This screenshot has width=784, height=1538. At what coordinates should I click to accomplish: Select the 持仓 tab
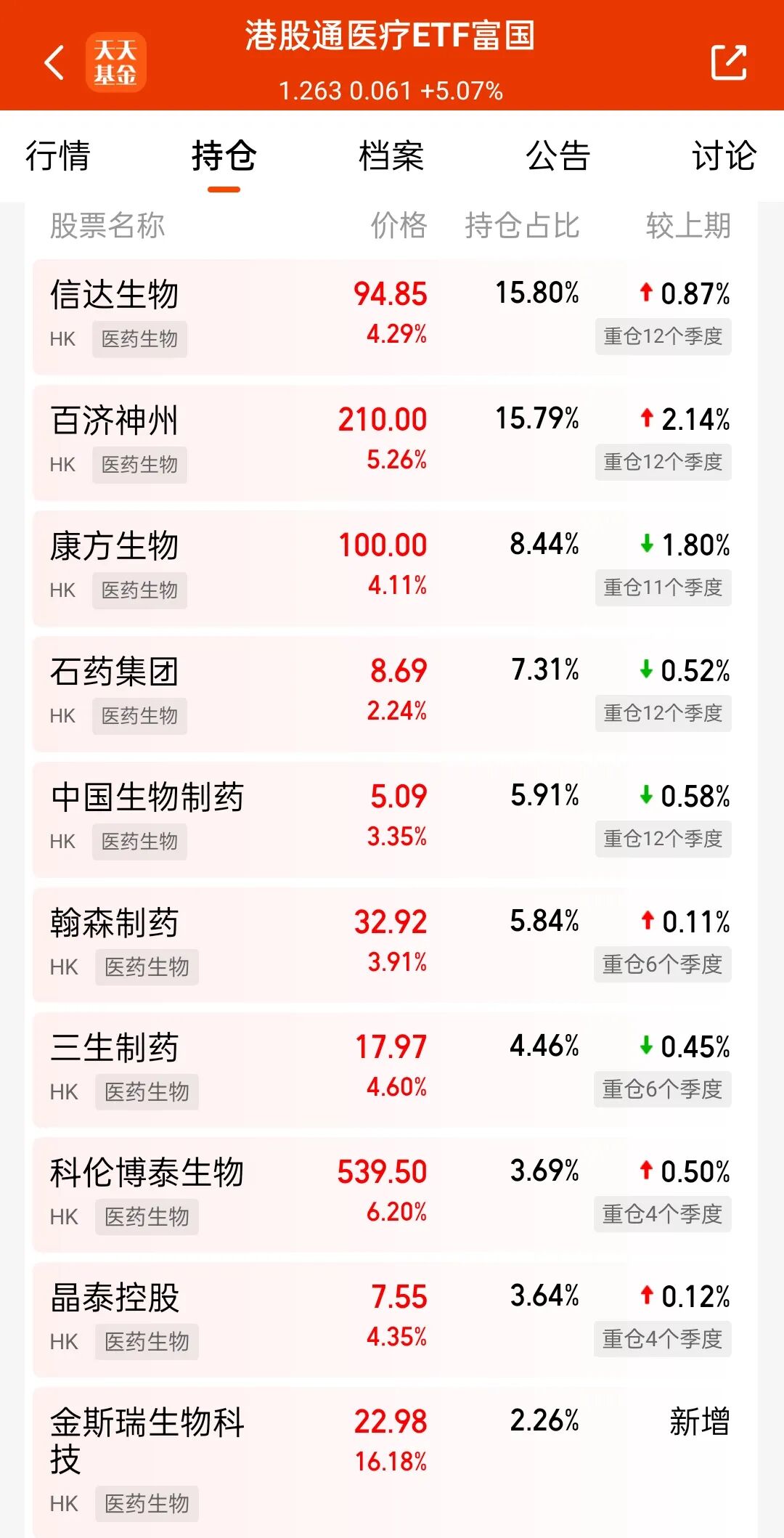(x=224, y=156)
